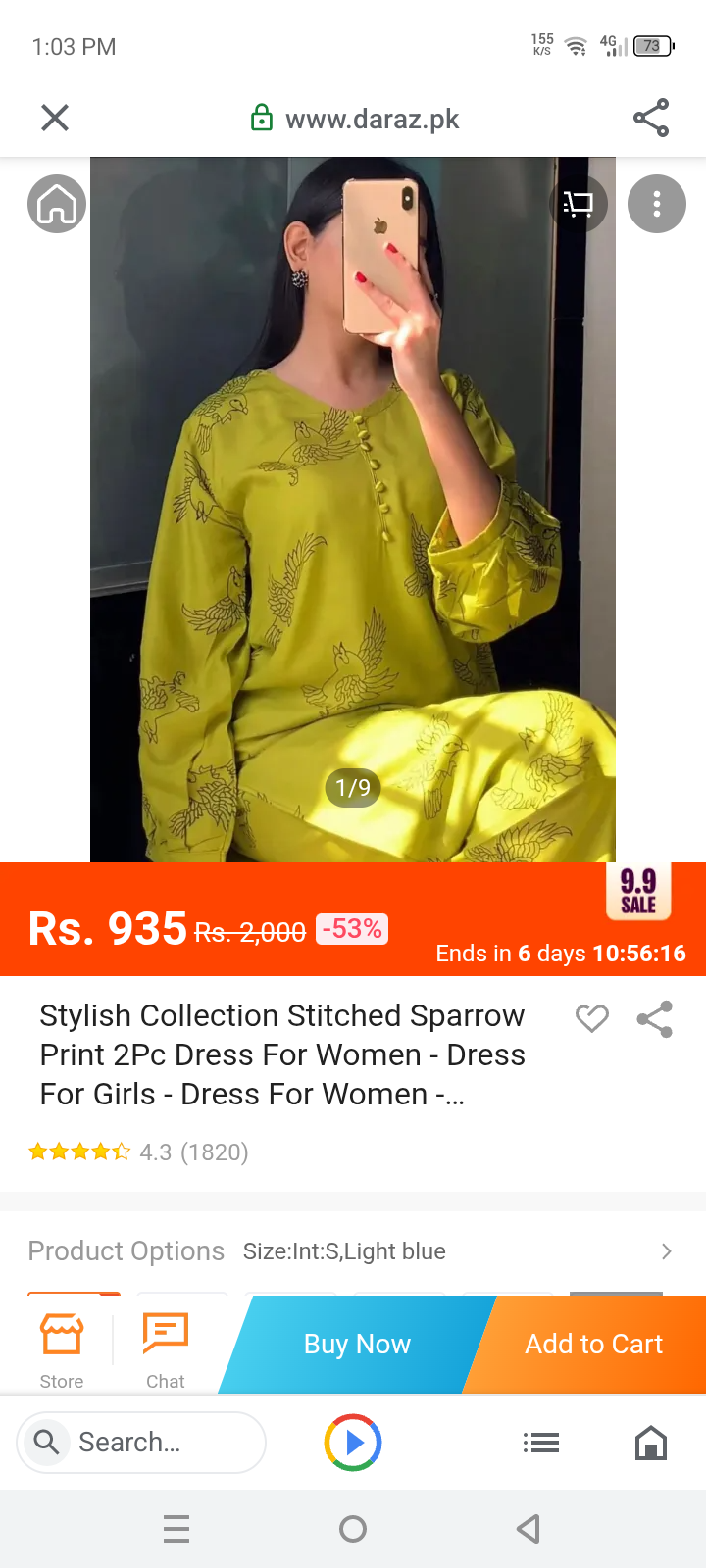This screenshot has height=1568, width=706.
Task: Share this product listing
Action: pos(654,1019)
